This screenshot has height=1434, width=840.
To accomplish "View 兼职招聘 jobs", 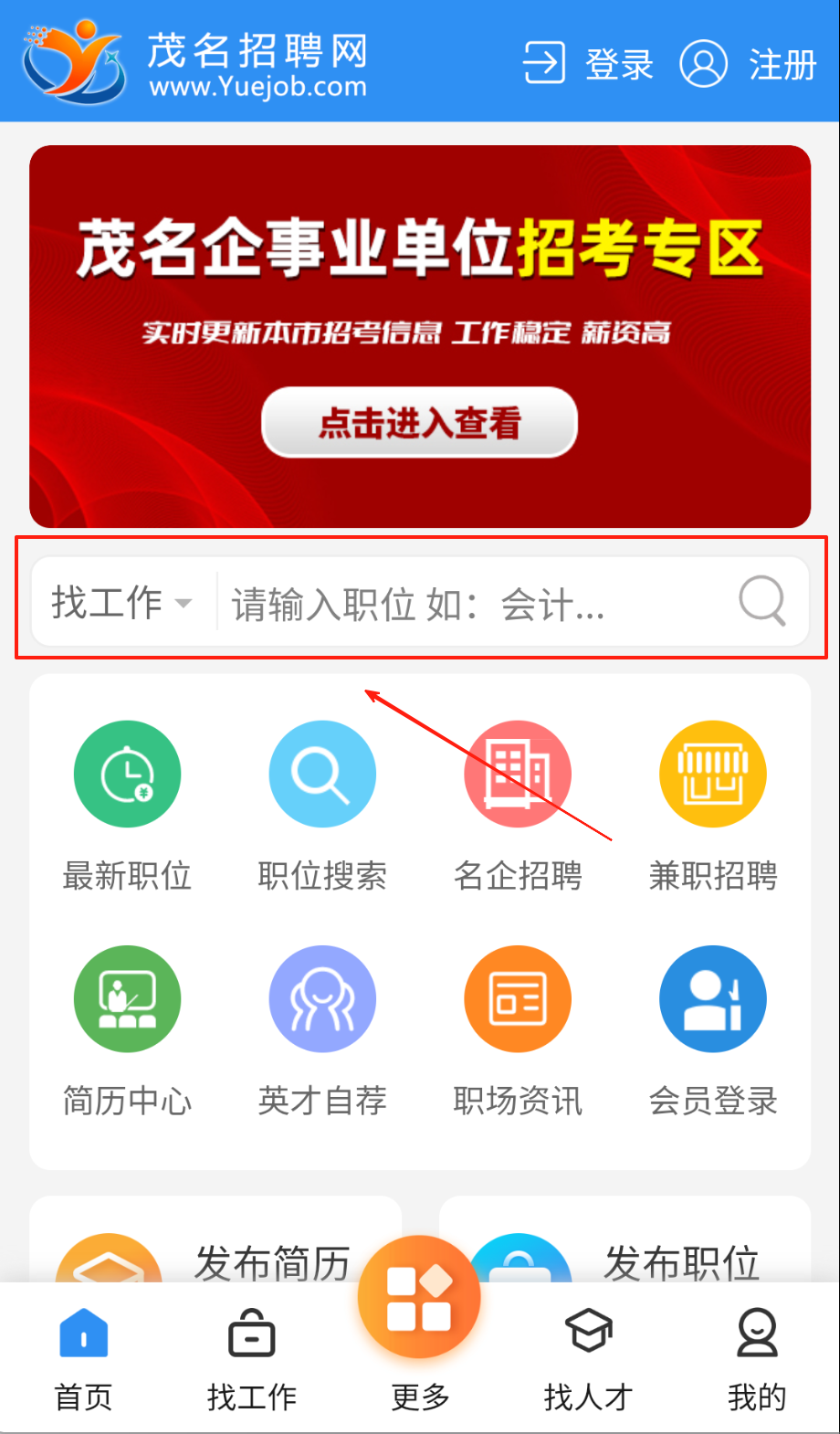I will tap(713, 806).
